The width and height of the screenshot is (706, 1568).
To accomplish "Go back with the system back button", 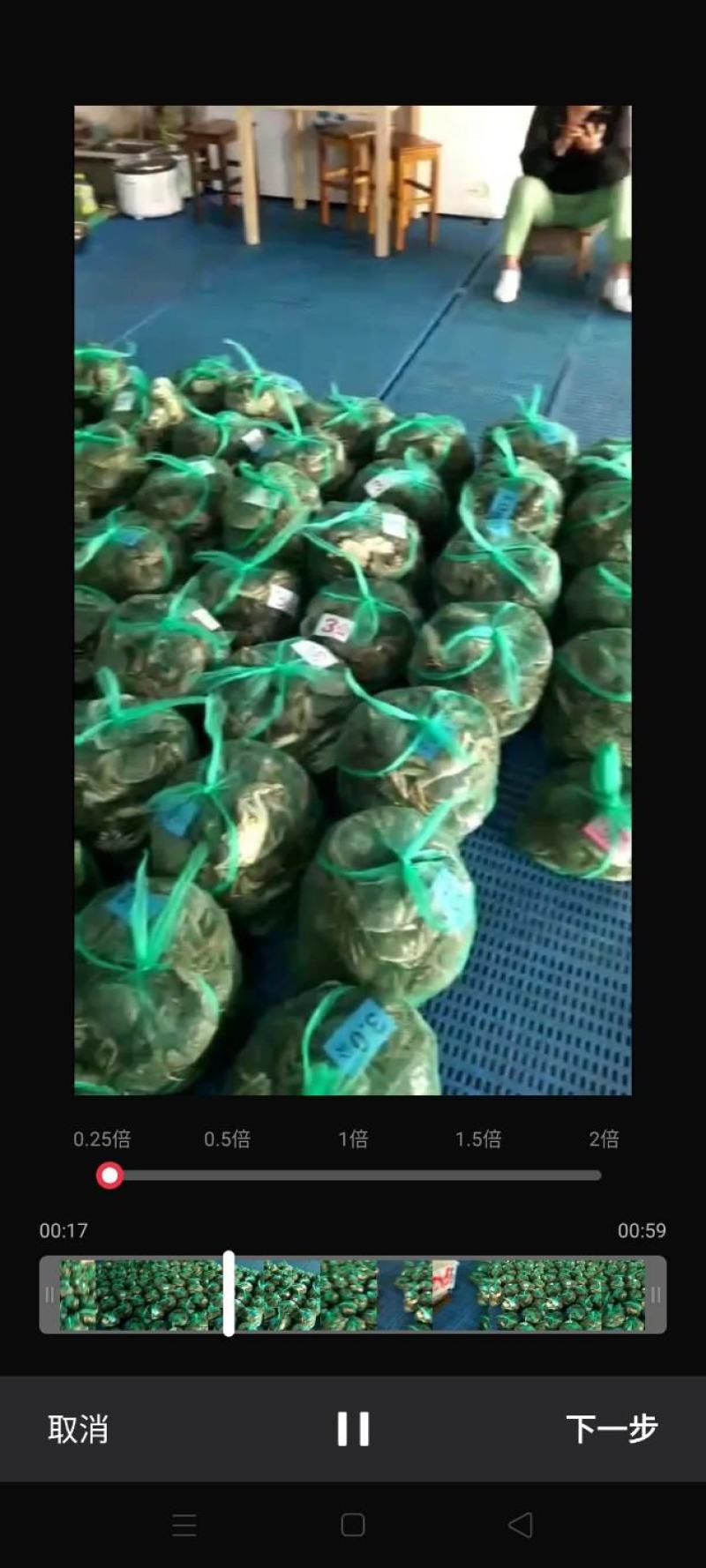I will [521, 1525].
